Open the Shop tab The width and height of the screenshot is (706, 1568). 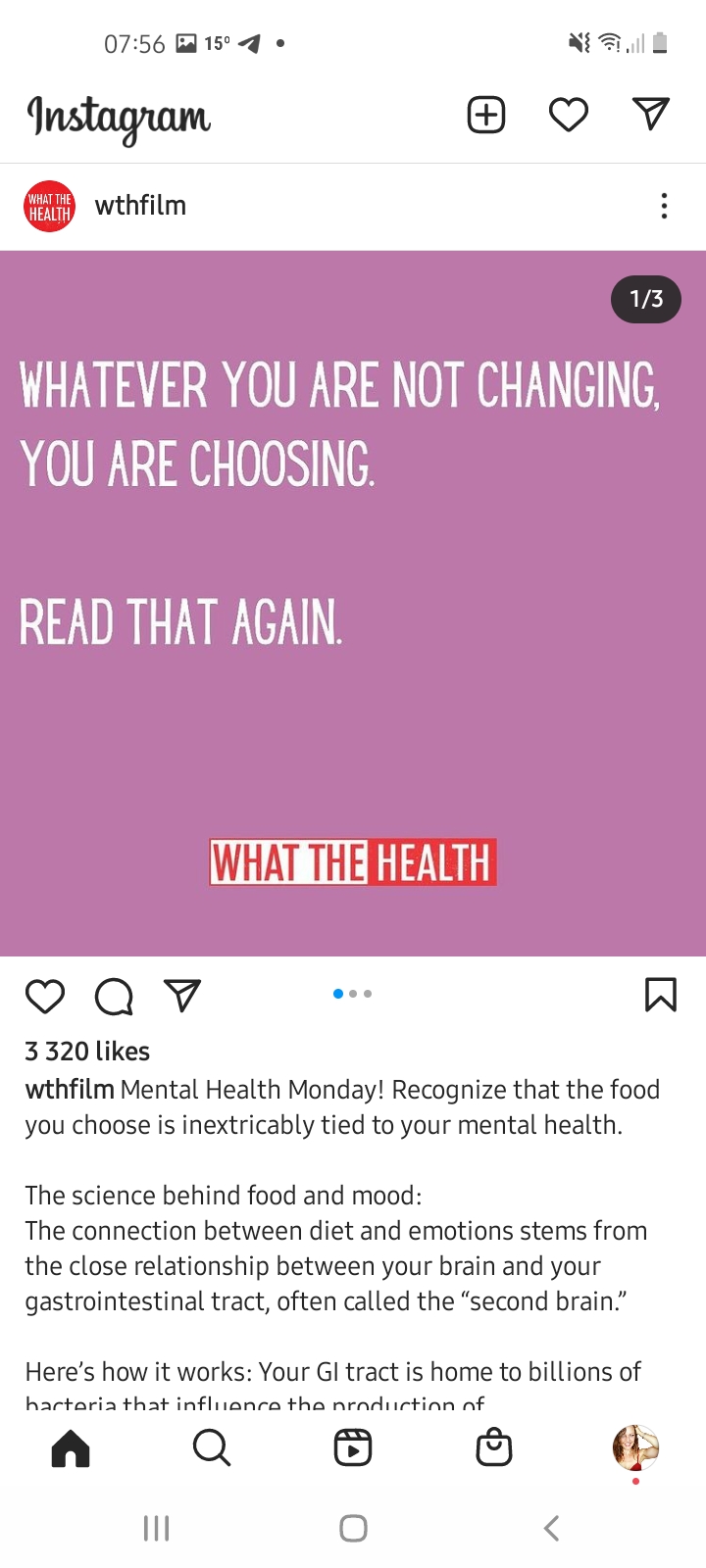click(x=494, y=1447)
